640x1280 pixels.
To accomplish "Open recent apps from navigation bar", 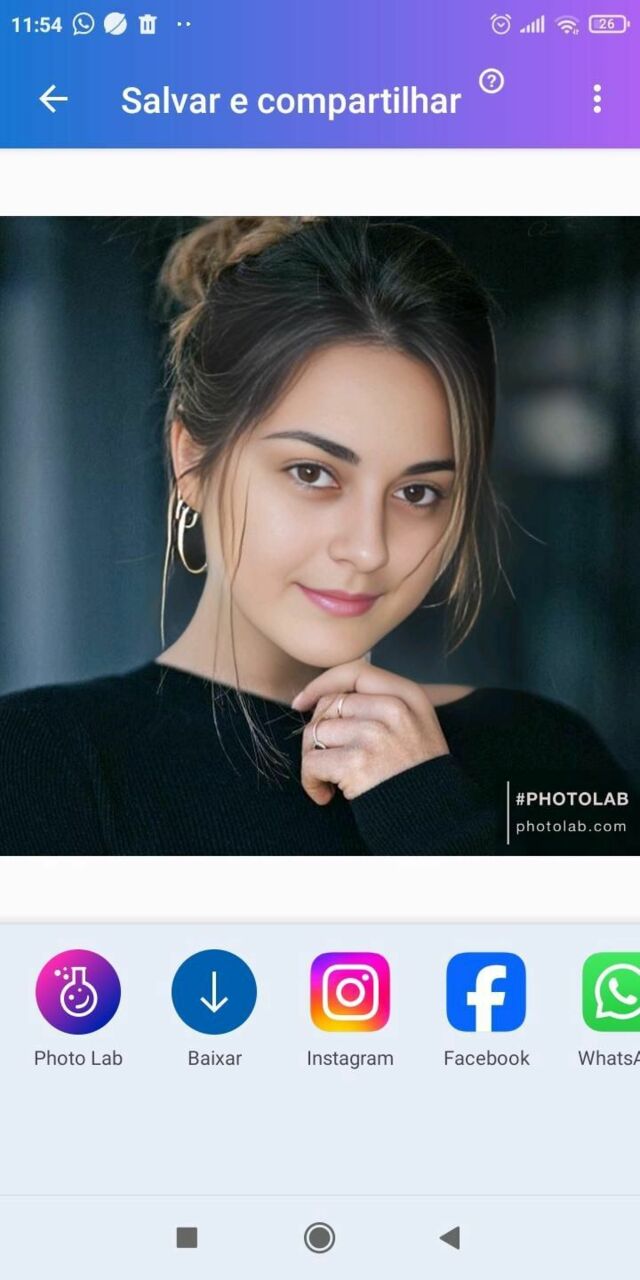I will pos(187,1238).
